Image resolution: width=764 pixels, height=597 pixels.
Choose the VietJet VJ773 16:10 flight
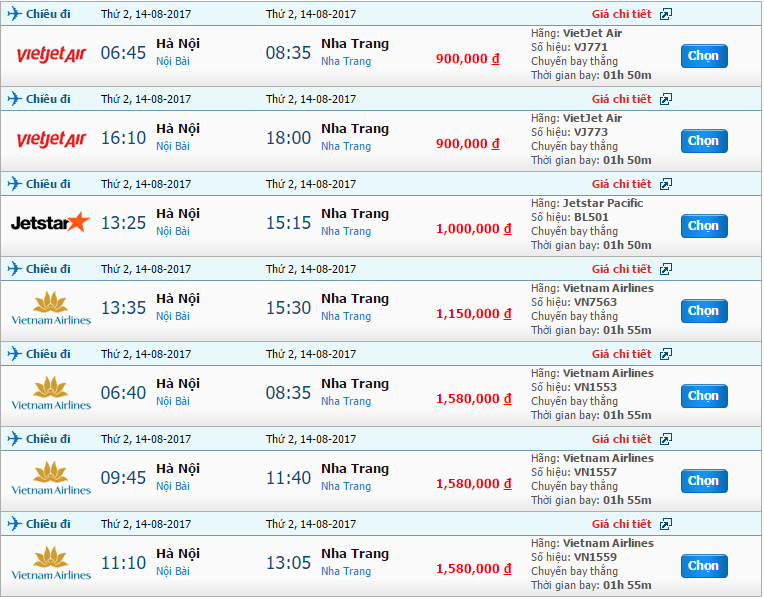coord(704,141)
